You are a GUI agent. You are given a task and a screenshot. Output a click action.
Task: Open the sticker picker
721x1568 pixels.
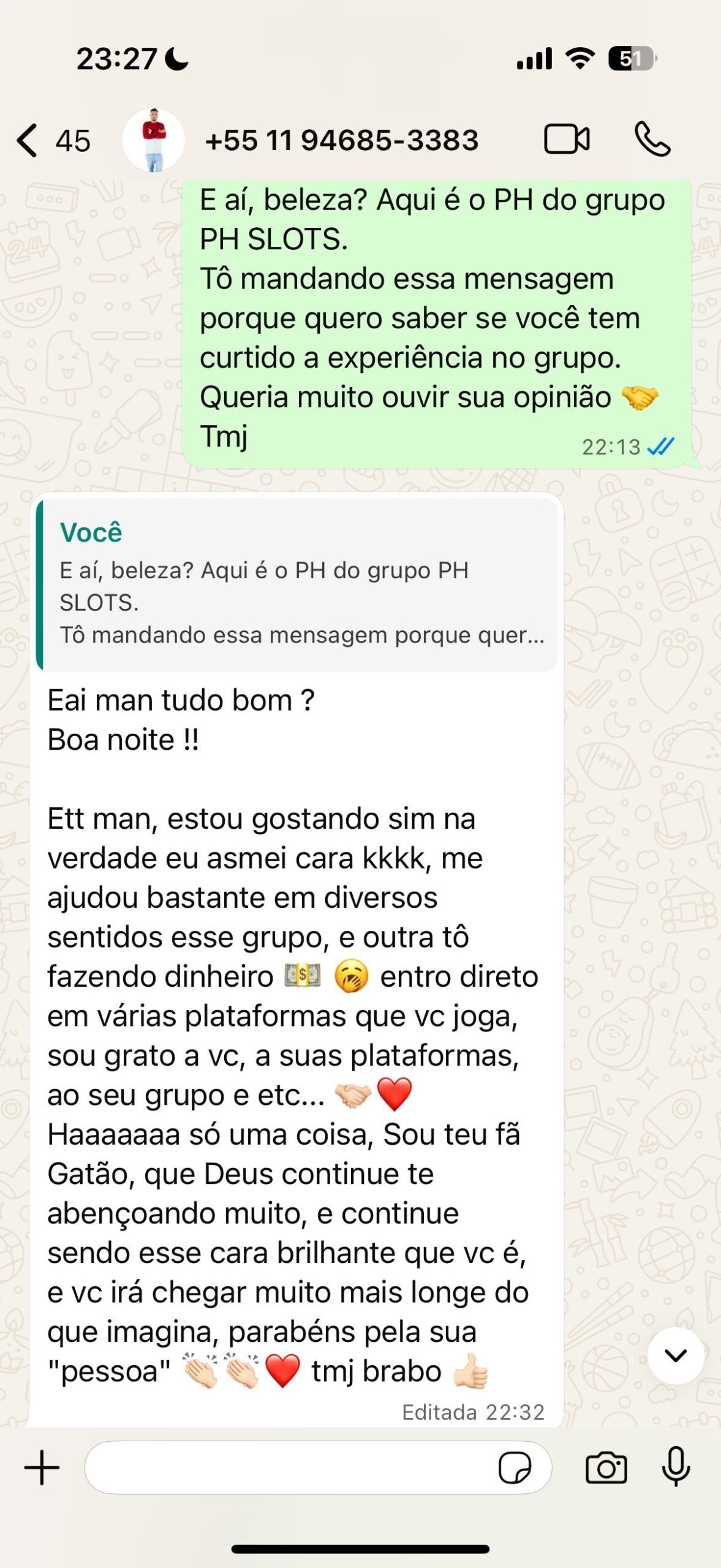tap(515, 1468)
